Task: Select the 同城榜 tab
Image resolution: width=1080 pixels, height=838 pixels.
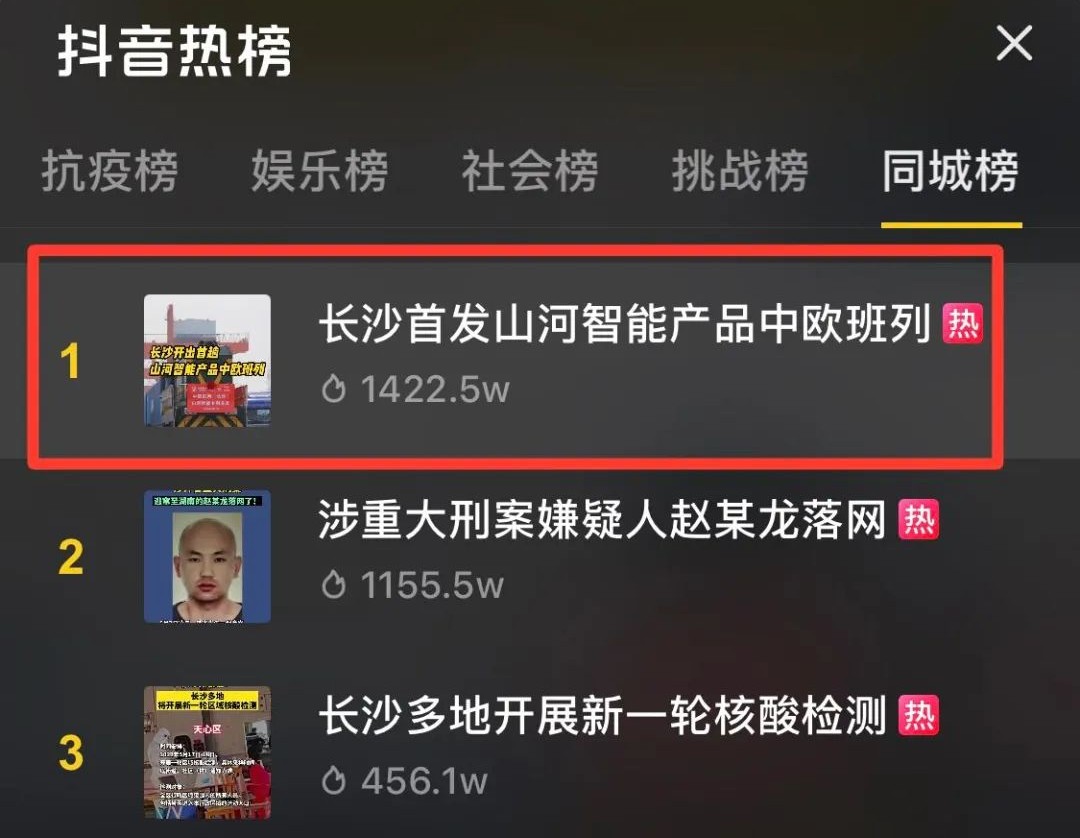Action: click(x=950, y=171)
